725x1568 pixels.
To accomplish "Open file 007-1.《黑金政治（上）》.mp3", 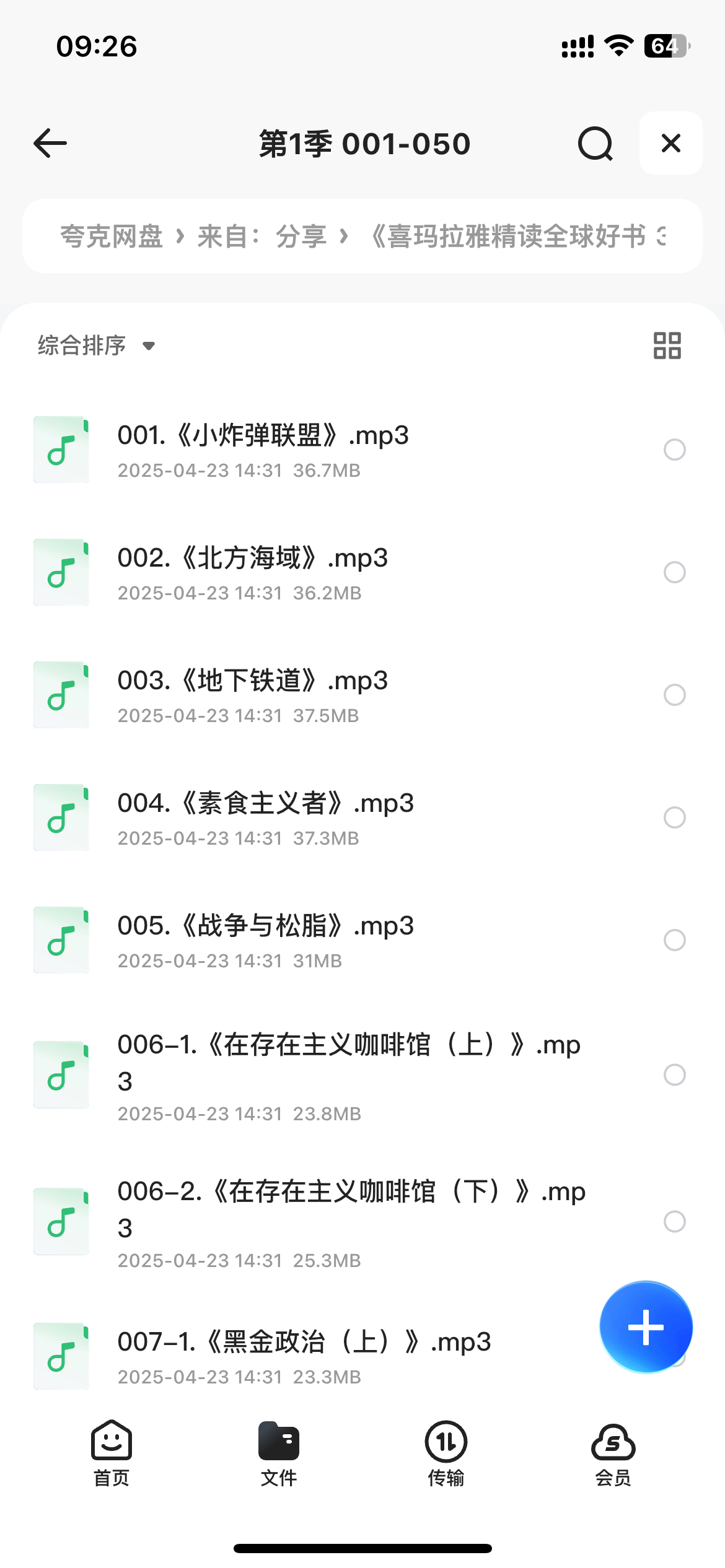I will click(x=310, y=1356).
